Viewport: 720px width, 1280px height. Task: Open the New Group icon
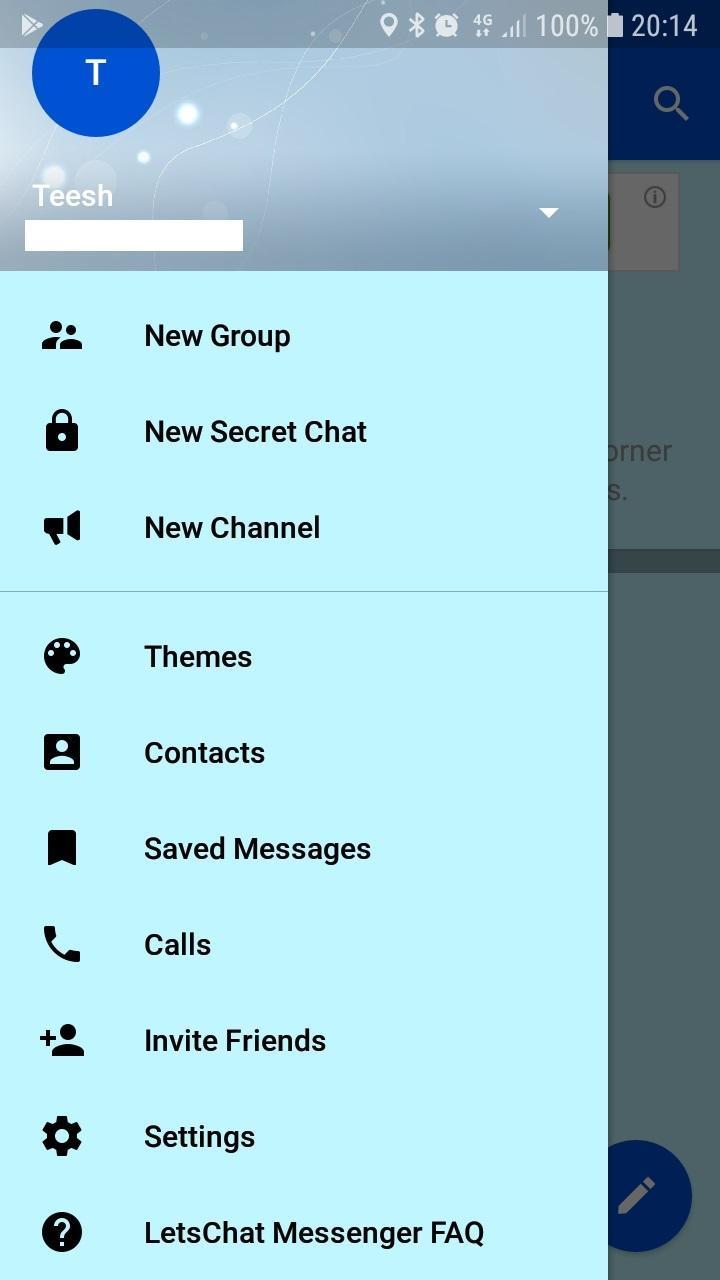[x=61, y=335]
